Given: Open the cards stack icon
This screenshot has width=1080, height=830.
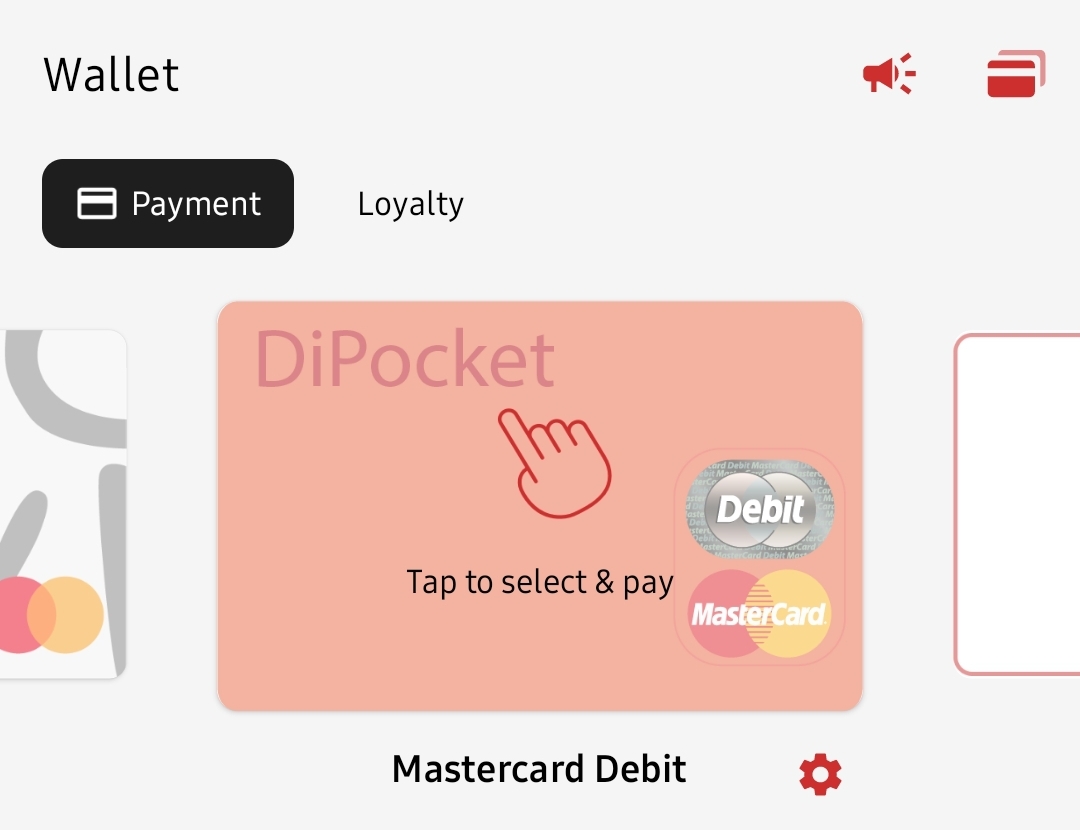Looking at the screenshot, I should point(1015,74).
